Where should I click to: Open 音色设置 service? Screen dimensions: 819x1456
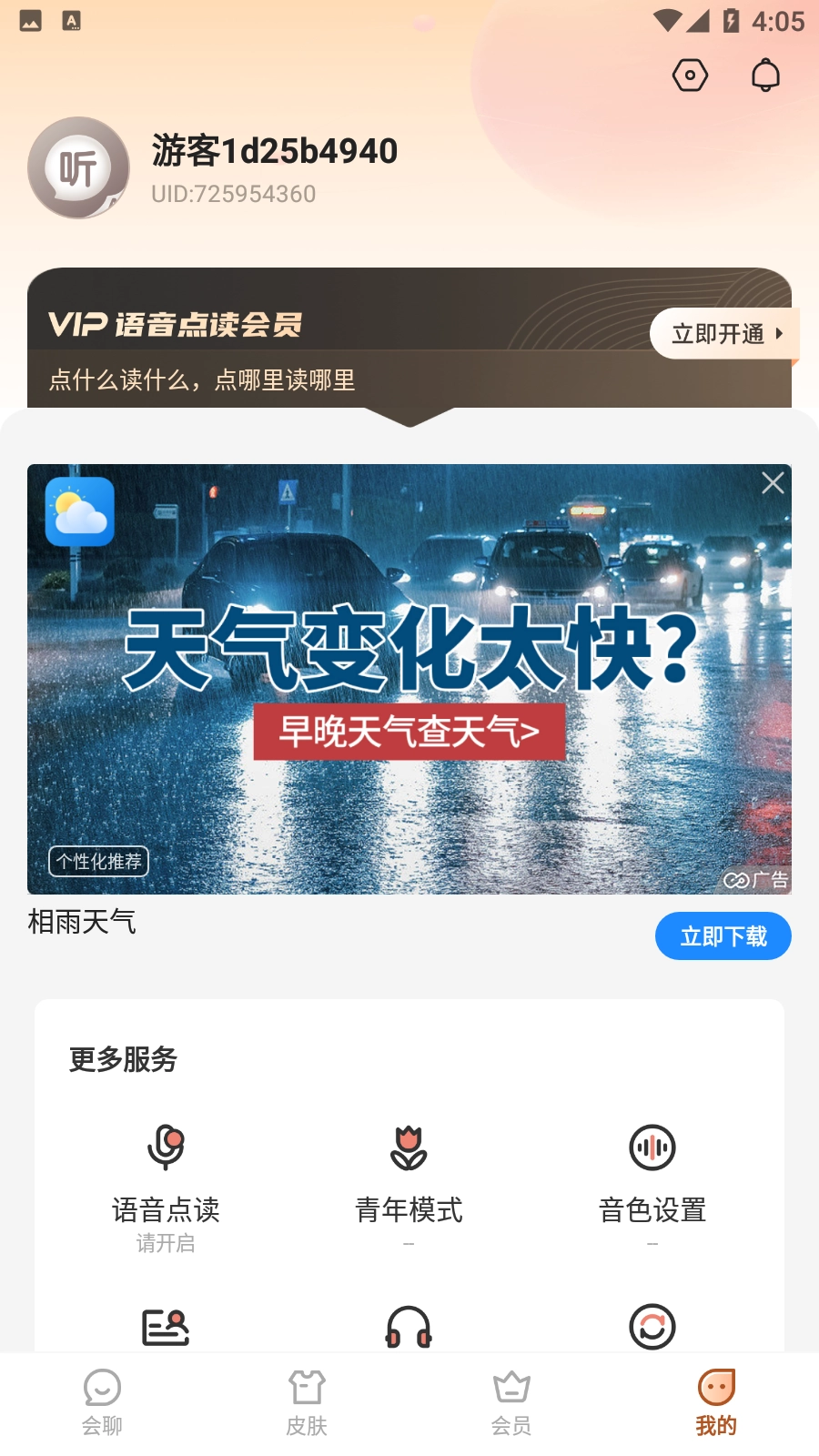tap(652, 1183)
